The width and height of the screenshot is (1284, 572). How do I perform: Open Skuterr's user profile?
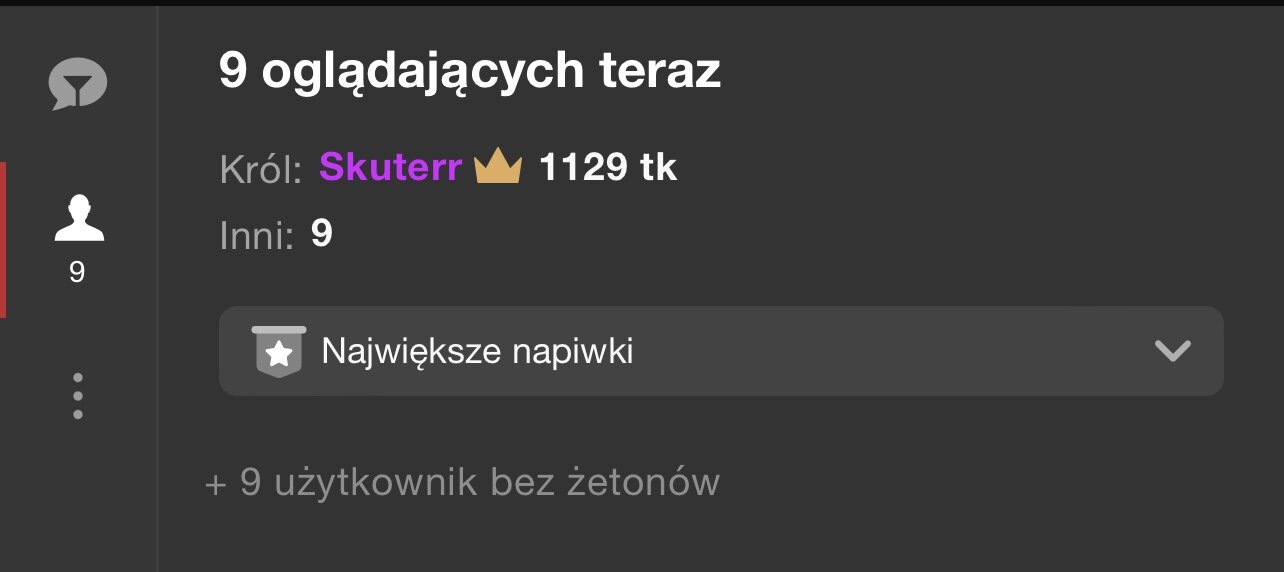(390, 168)
